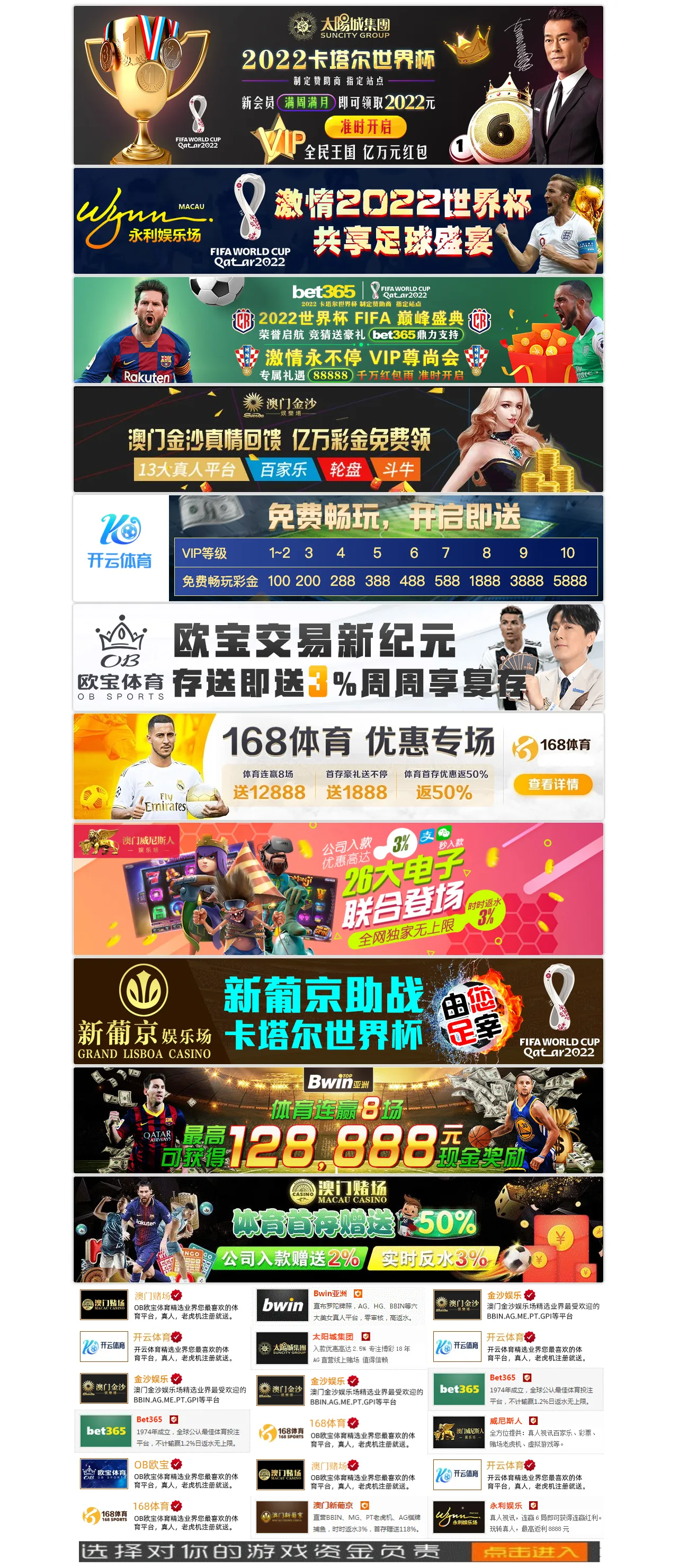This screenshot has width=678, height=1568.
Task: Open the 欧宝交易新纪元 banner
Action: pyautogui.click(x=338, y=657)
